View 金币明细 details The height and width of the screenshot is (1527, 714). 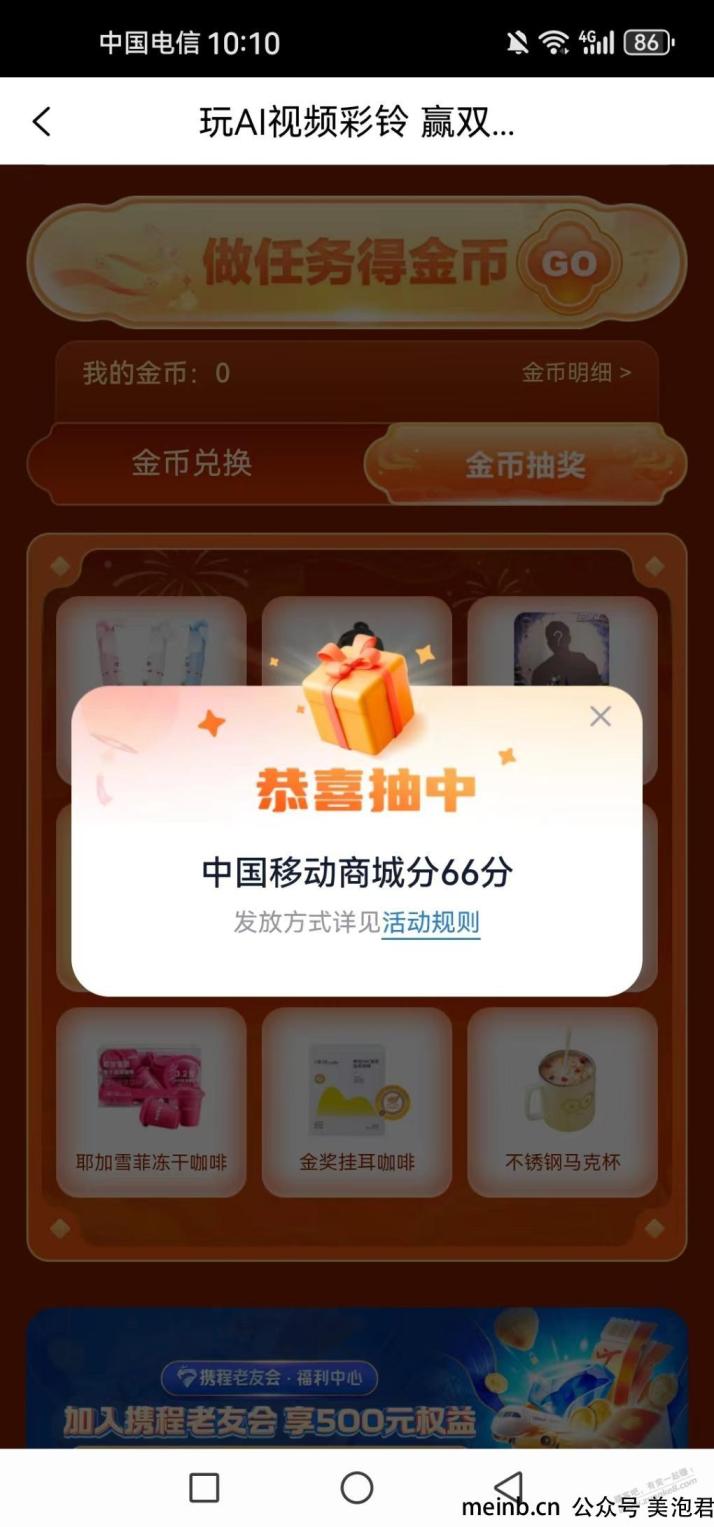[x=576, y=373]
